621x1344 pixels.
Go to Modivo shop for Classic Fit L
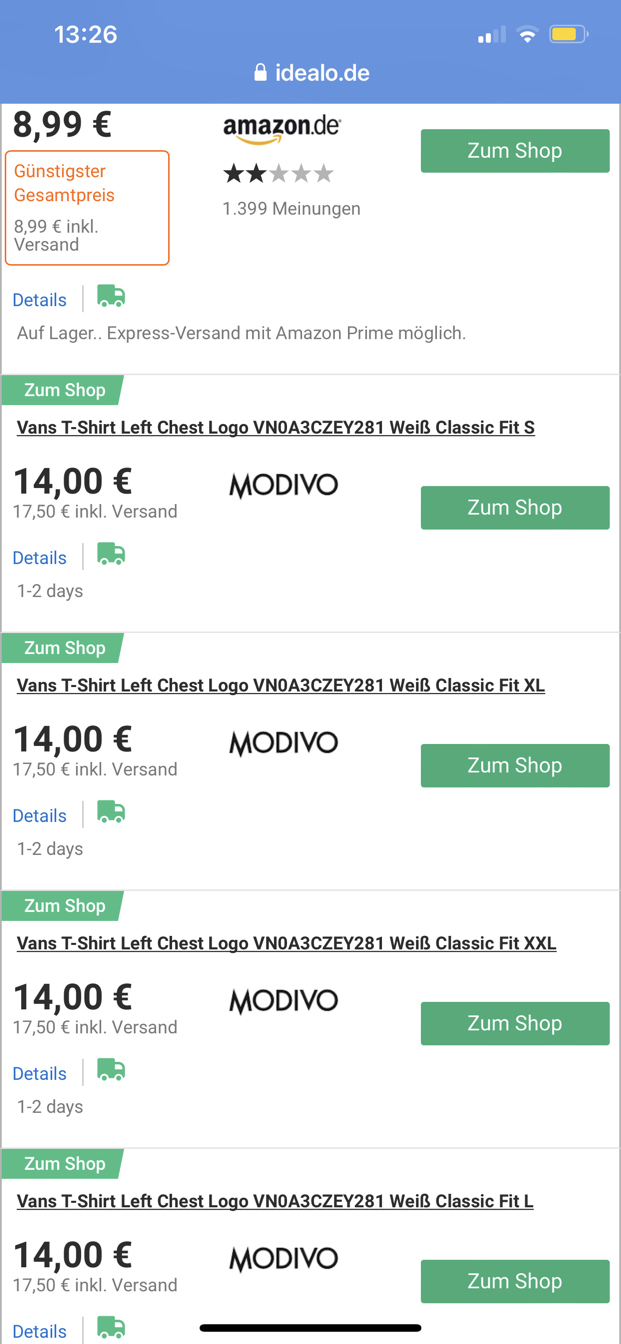click(515, 1282)
